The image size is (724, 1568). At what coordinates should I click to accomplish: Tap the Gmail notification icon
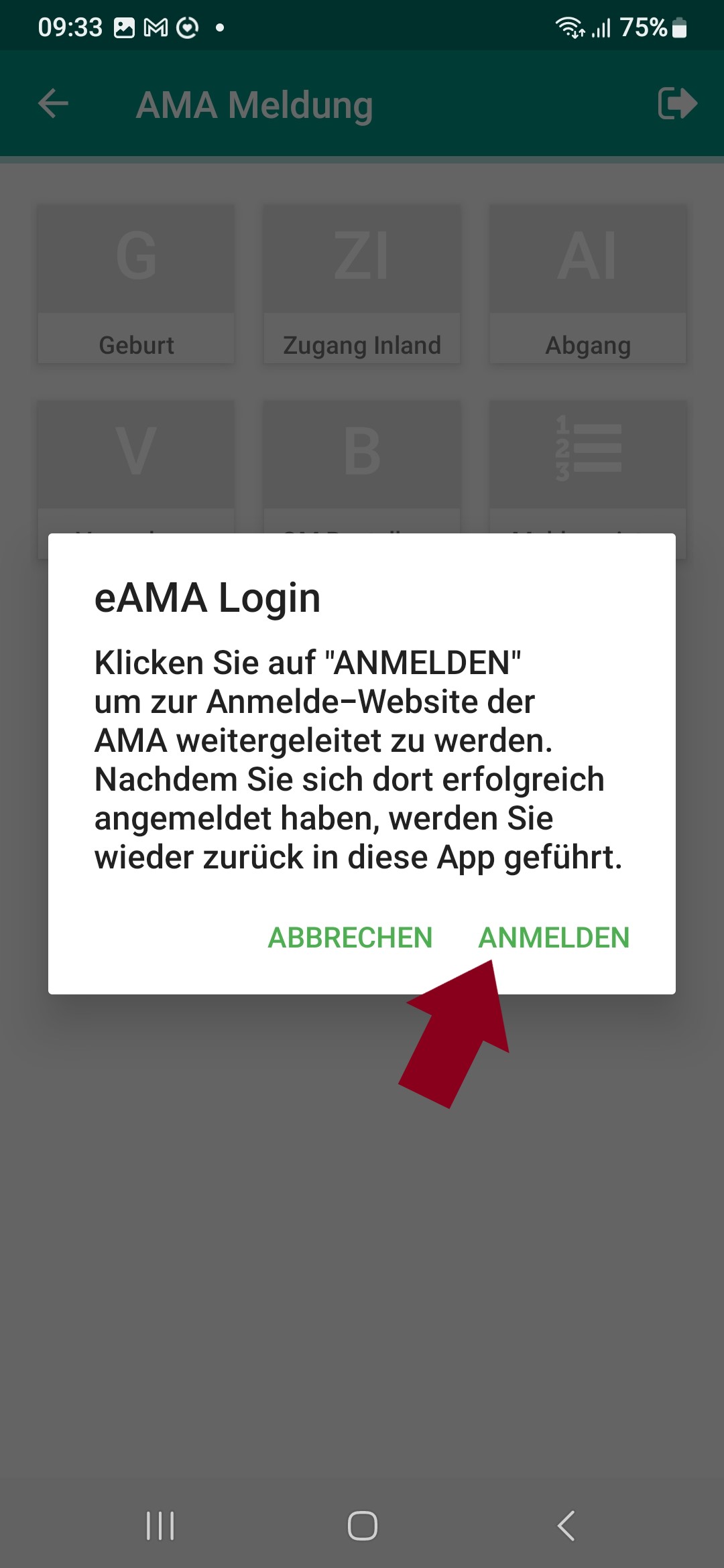155,27
